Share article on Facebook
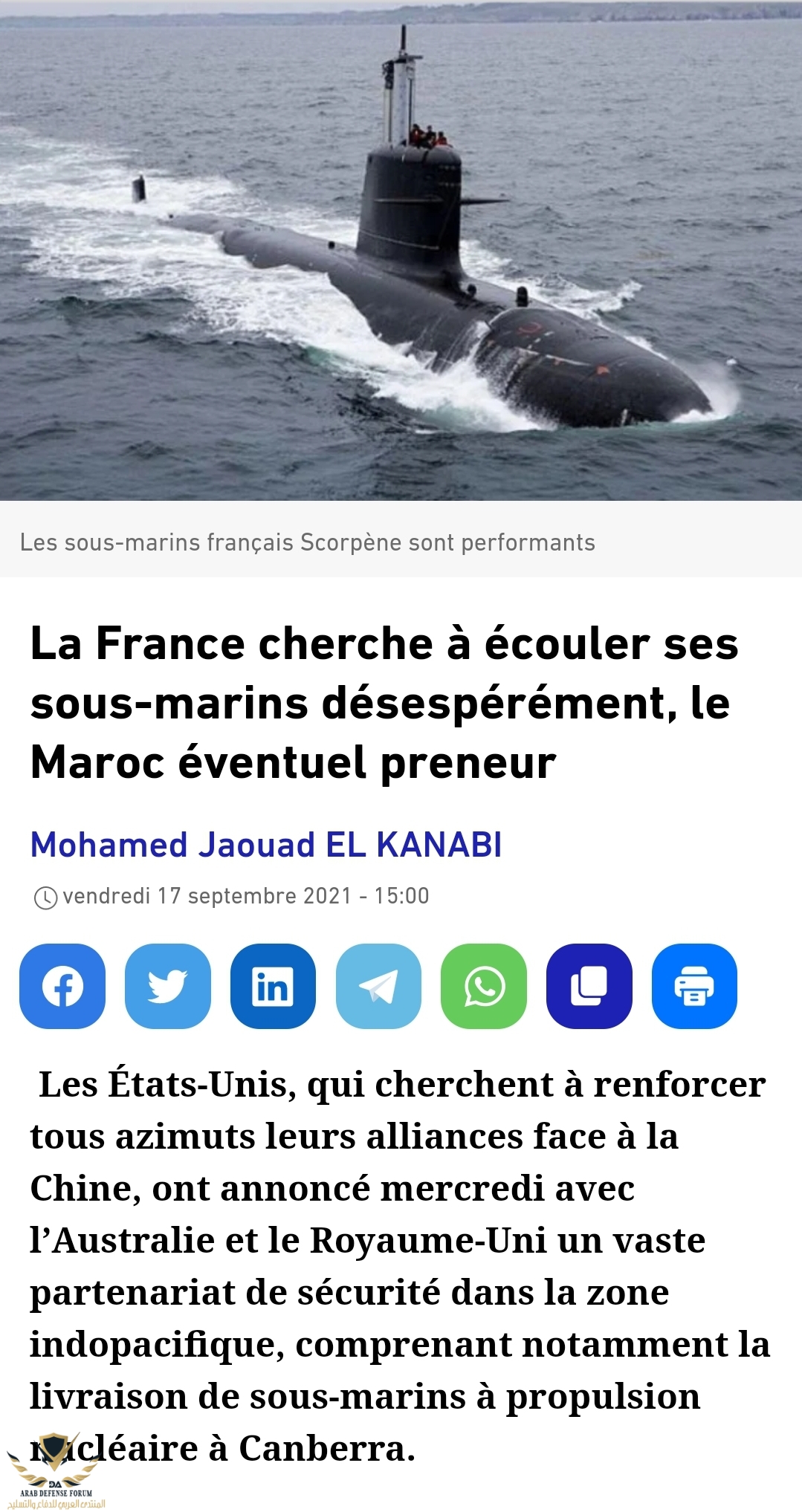Image resolution: width=802 pixels, height=1512 pixels. 62,986
